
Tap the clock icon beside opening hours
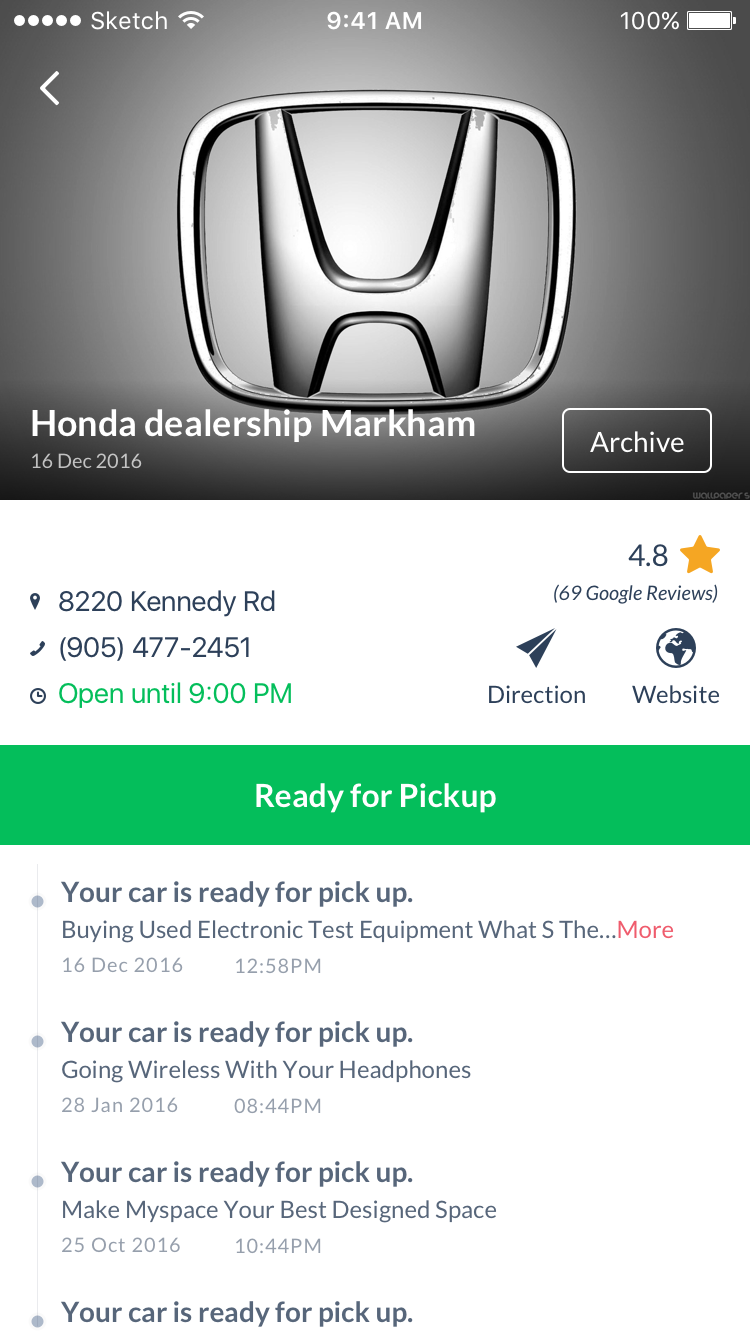click(35, 693)
